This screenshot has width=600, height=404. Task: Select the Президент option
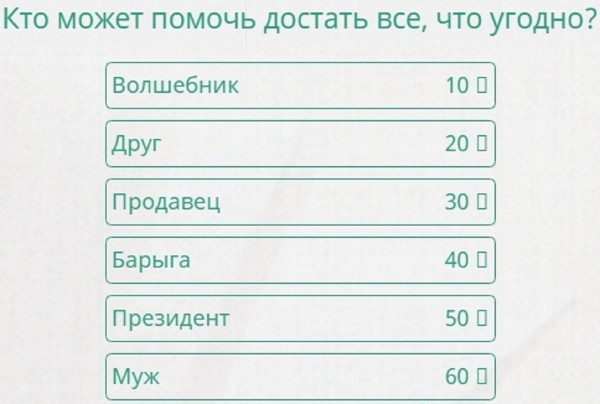click(300, 318)
